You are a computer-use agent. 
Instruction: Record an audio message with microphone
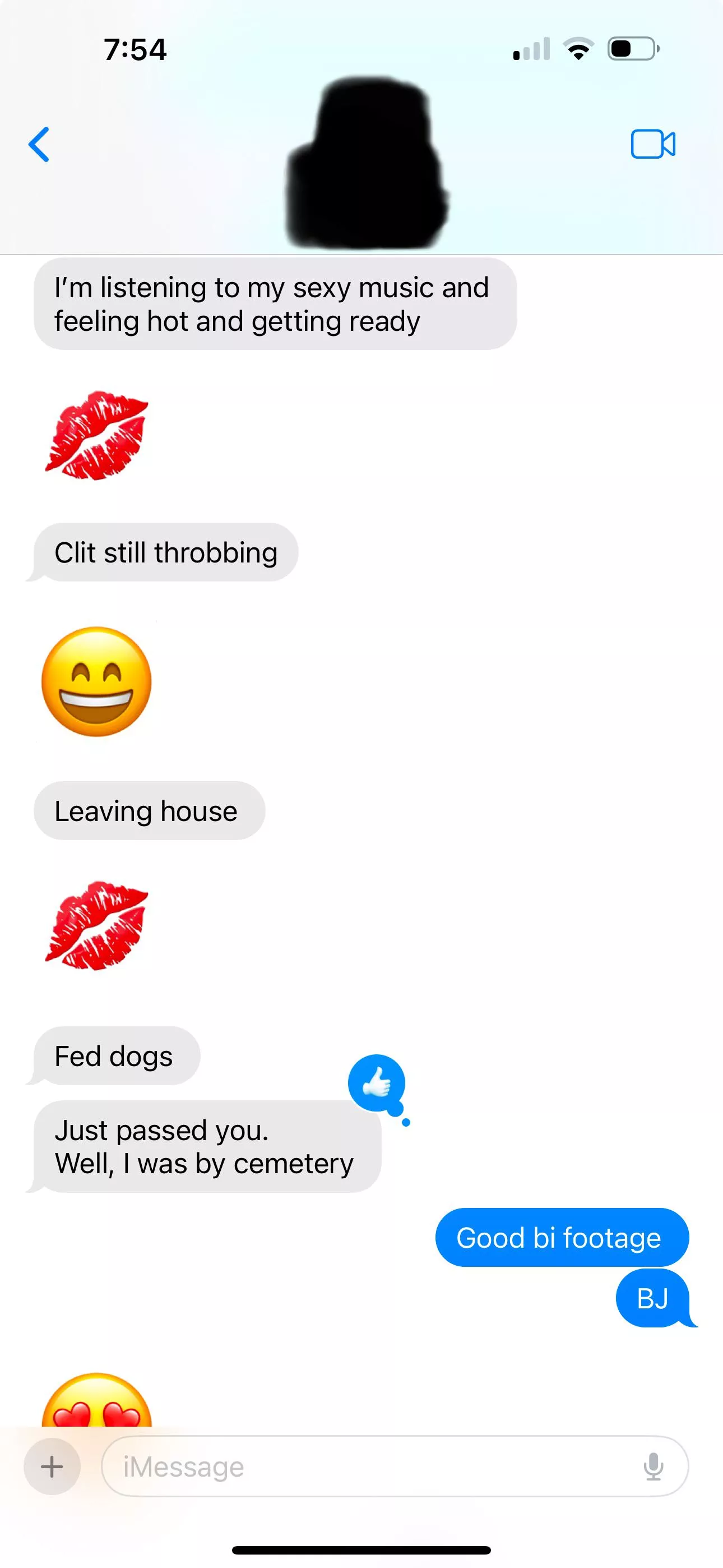pyautogui.click(x=653, y=1466)
